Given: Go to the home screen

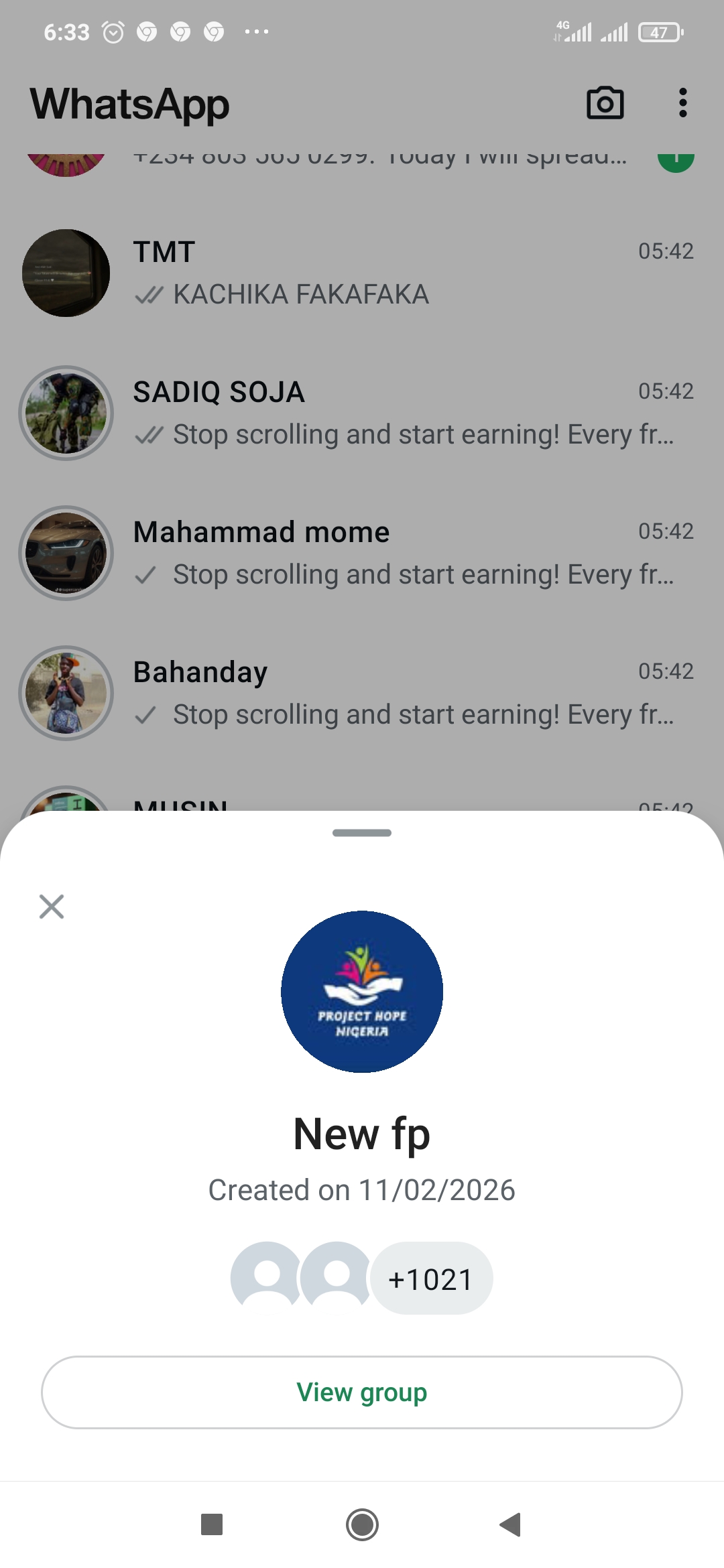Looking at the screenshot, I should tap(362, 1524).
